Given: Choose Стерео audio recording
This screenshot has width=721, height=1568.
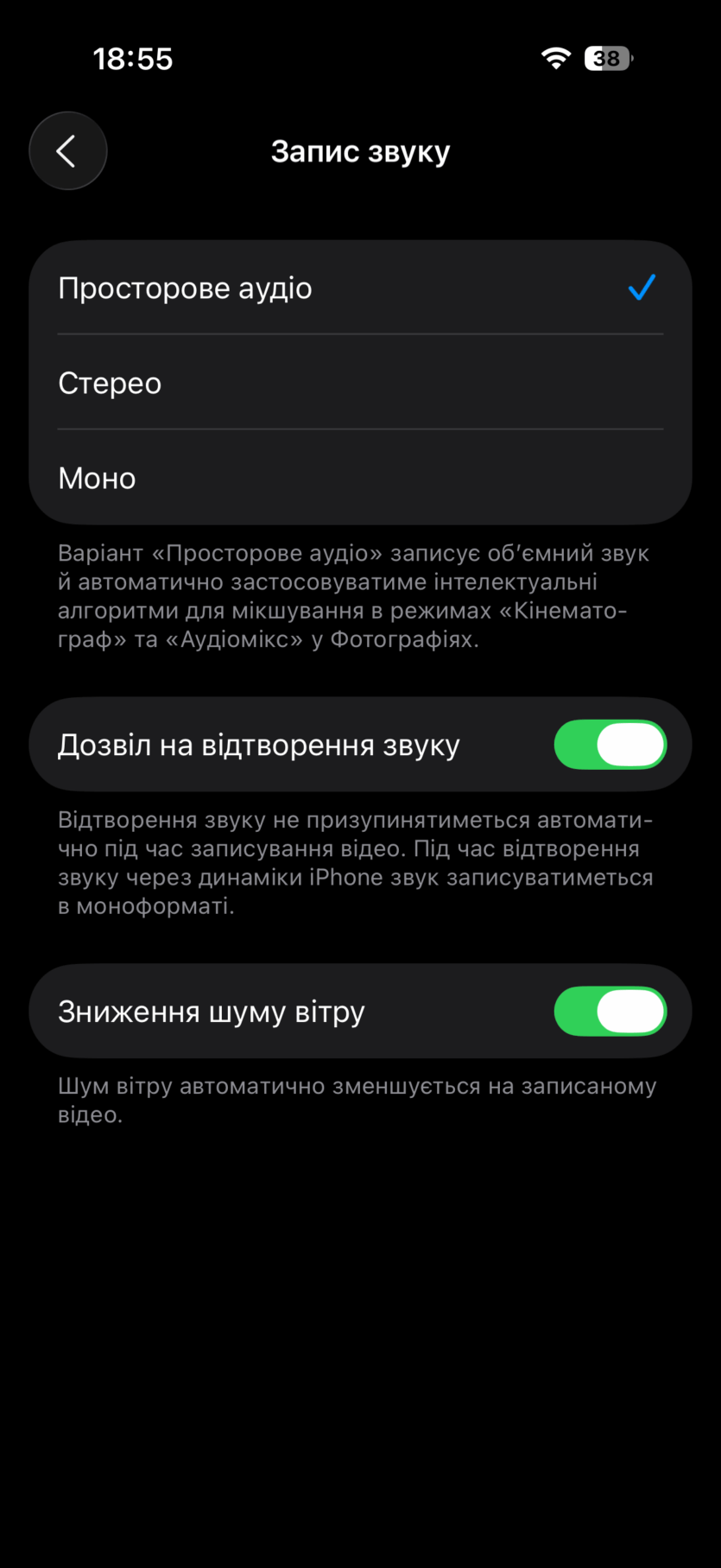Looking at the screenshot, I should [x=359, y=384].
